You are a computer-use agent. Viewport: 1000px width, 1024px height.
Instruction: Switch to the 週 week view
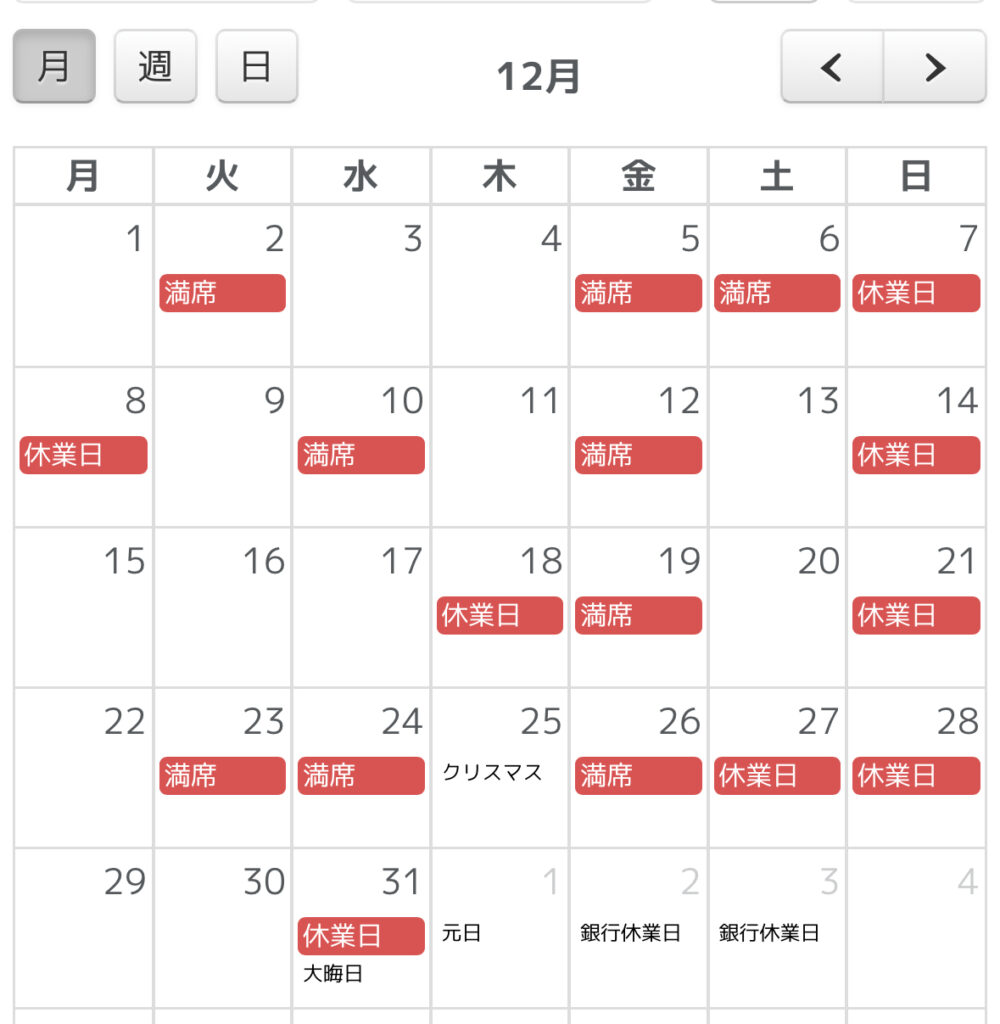(x=155, y=66)
